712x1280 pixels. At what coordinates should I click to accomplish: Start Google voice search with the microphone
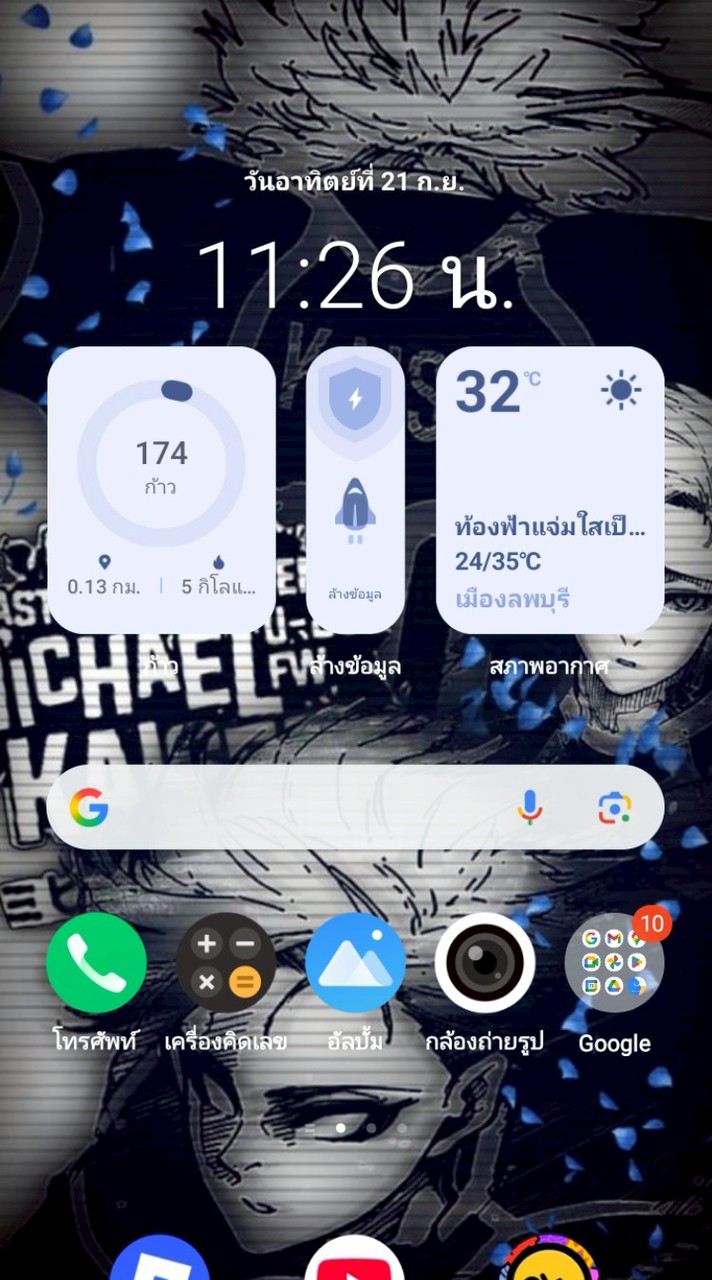click(530, 808)
